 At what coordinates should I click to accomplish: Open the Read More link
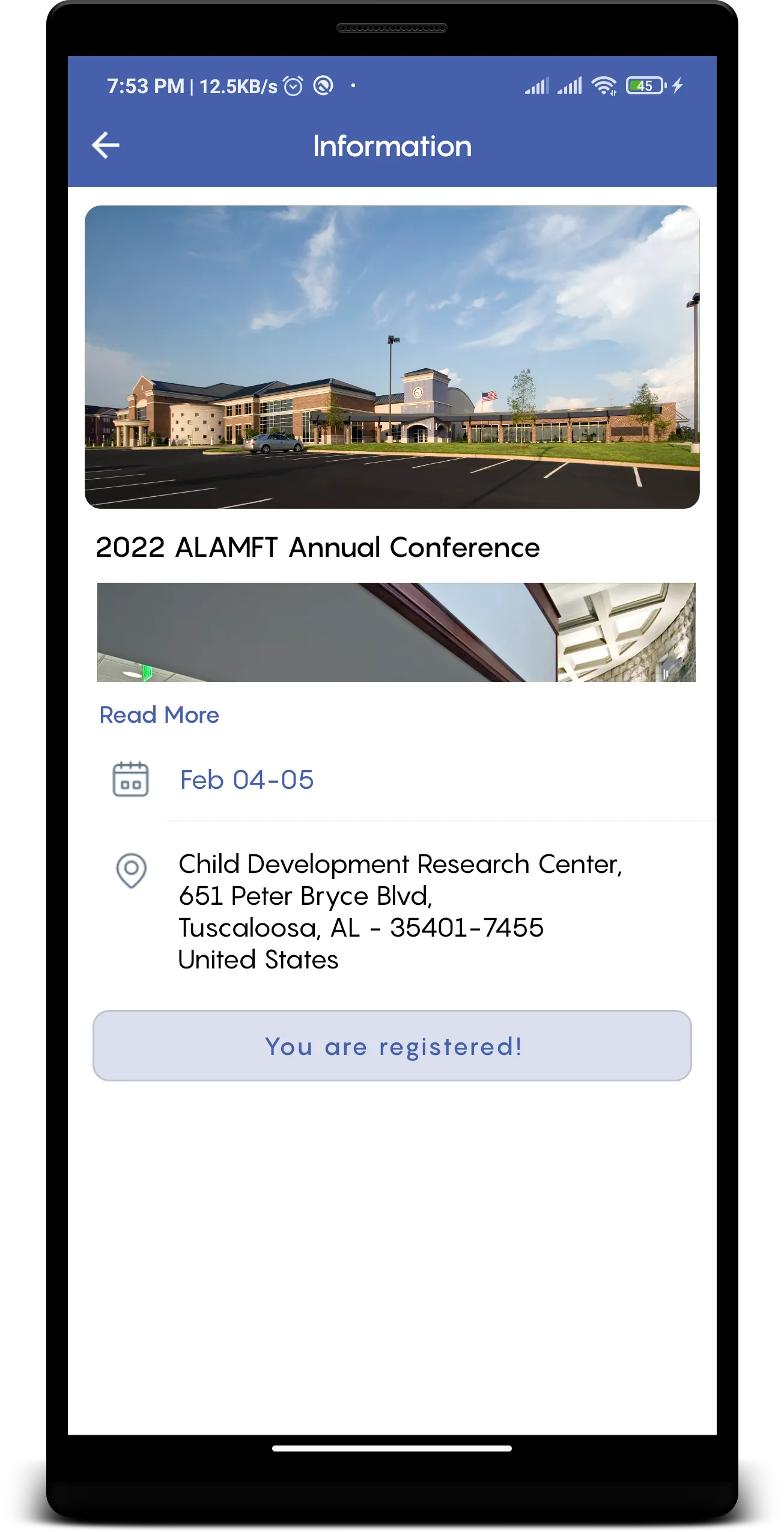(x=159, y=714)
